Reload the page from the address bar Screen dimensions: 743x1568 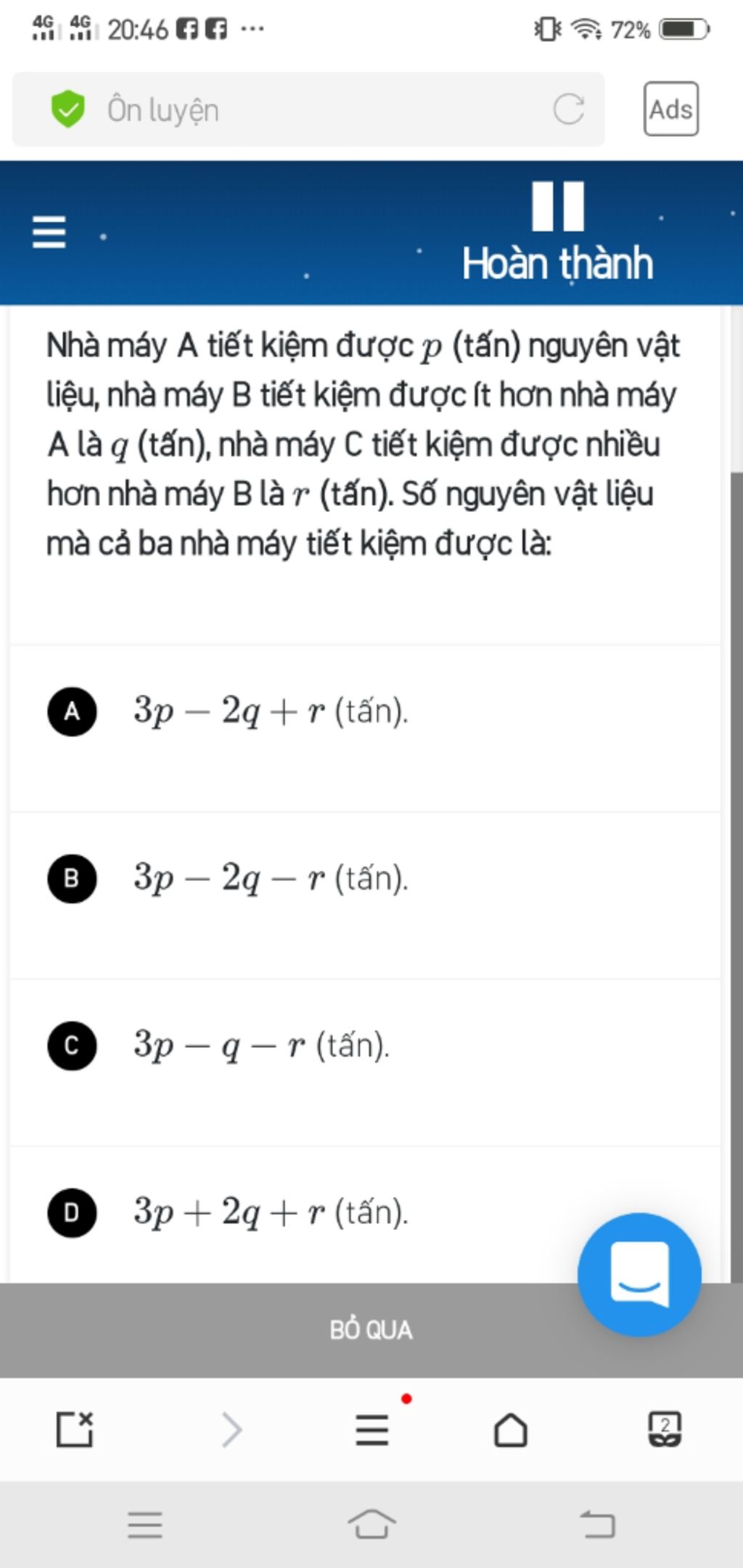click(568, 110)
